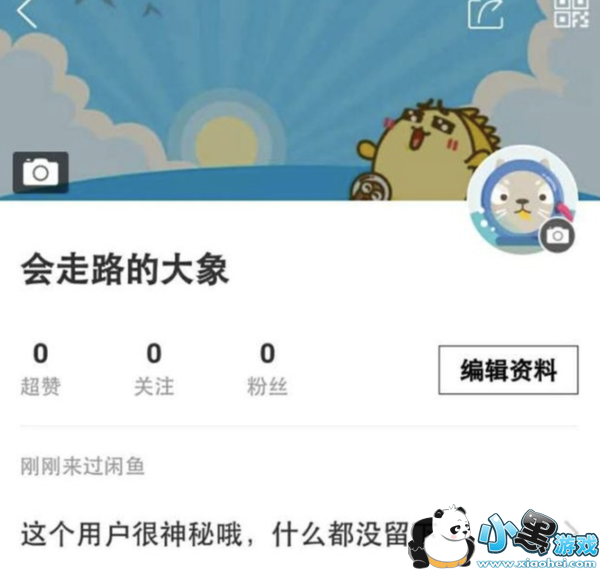Viewport: 600px width, 572px height.
Task: Open the 关注 following list
Action: [154, 369]
